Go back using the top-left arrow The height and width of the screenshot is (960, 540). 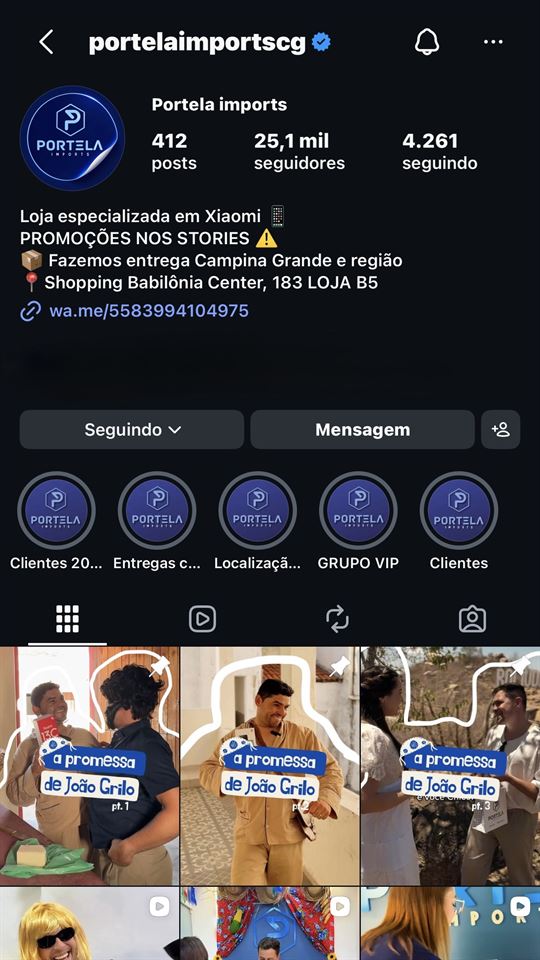[x=47, y=42]
